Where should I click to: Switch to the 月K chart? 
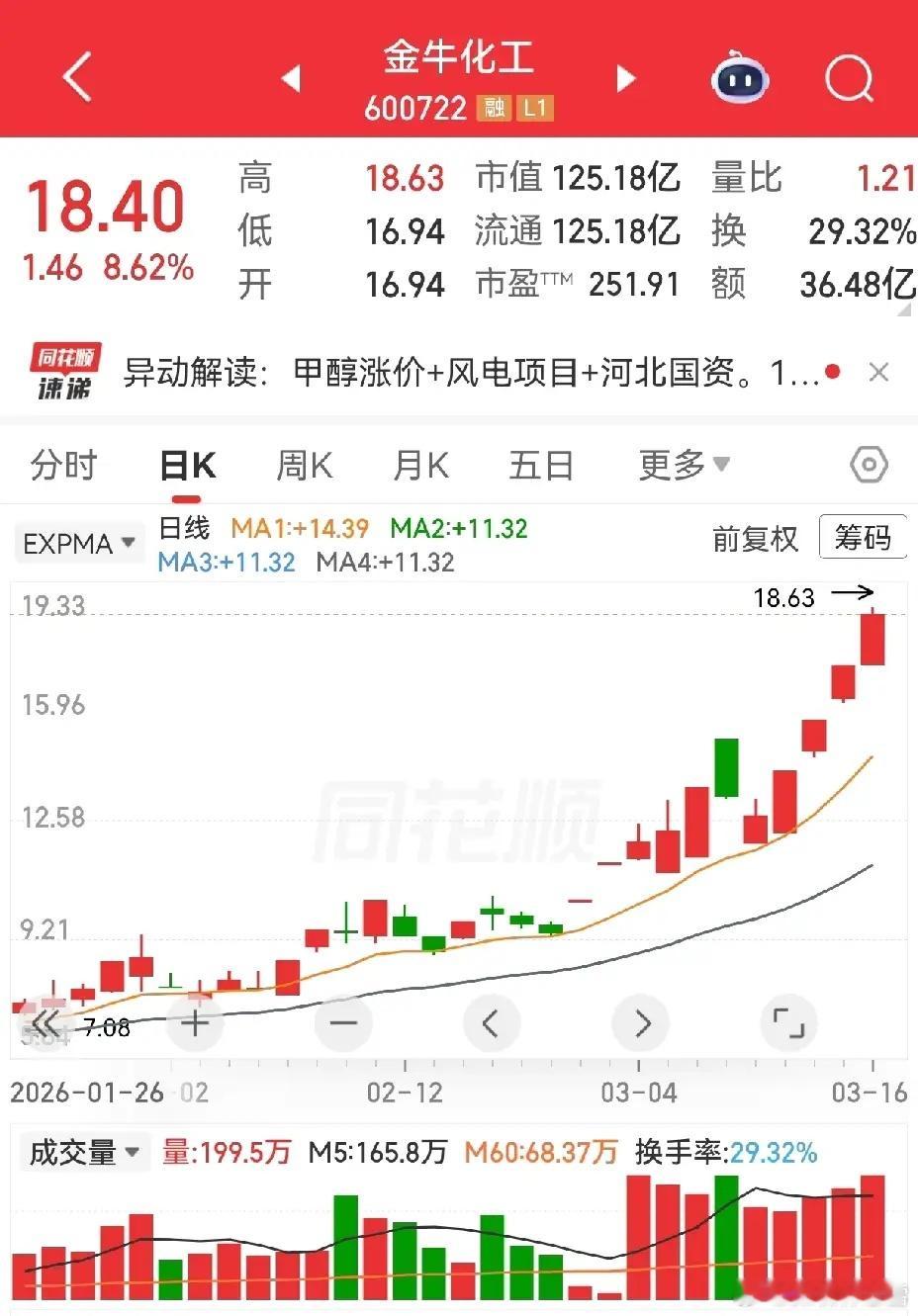click(421, 465)
